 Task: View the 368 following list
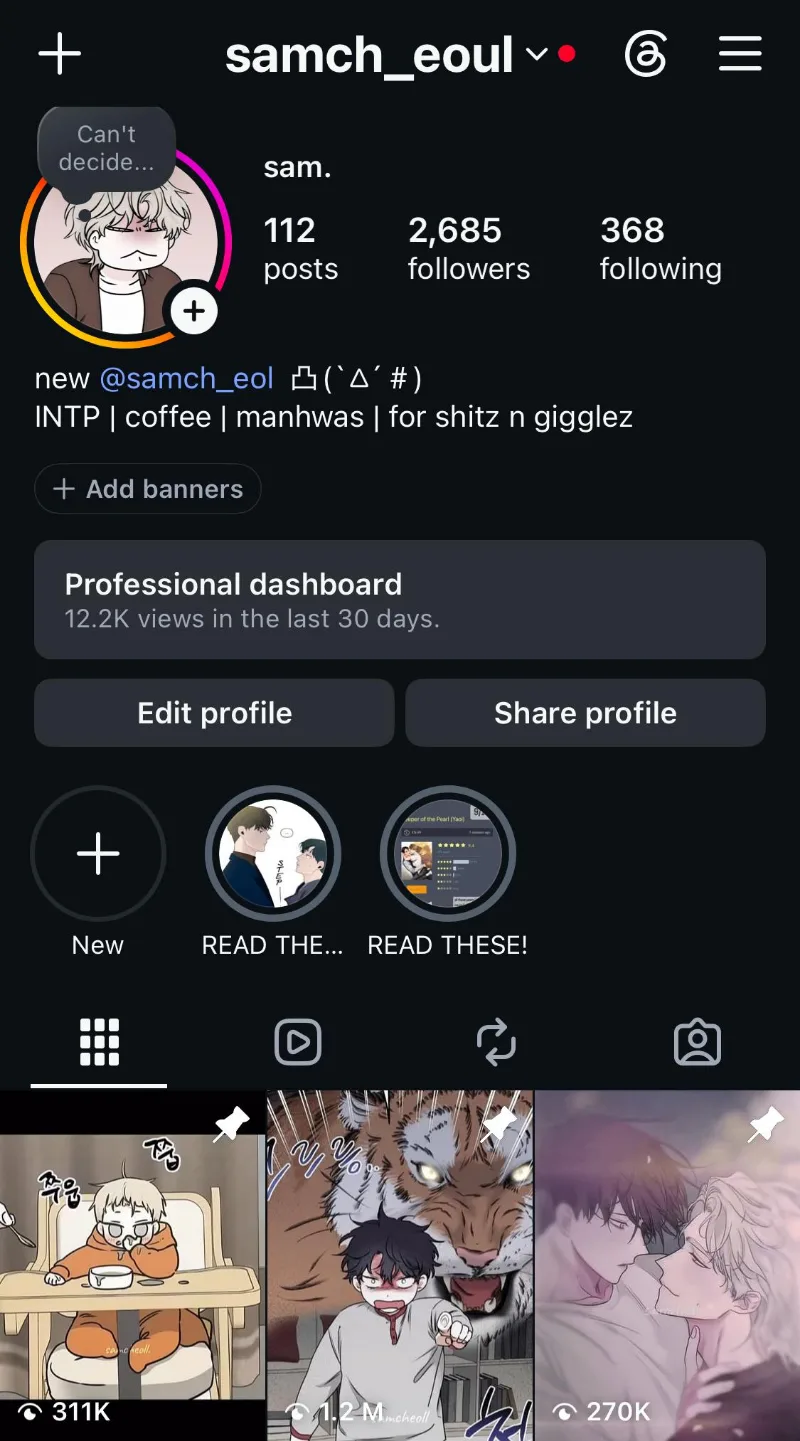[660, 248]
